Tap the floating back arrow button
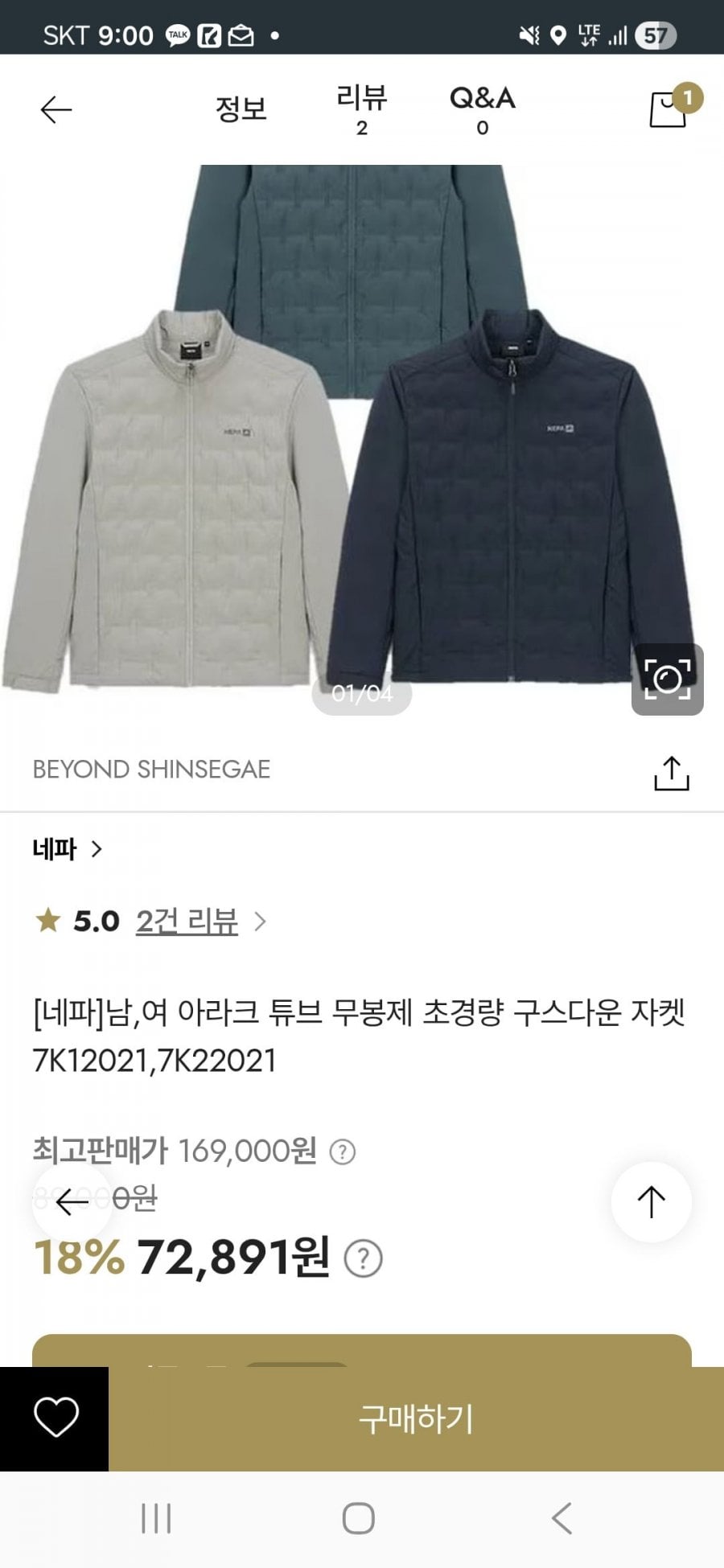This screenshot has width=724, height=1568. [x=72, y=1202]
